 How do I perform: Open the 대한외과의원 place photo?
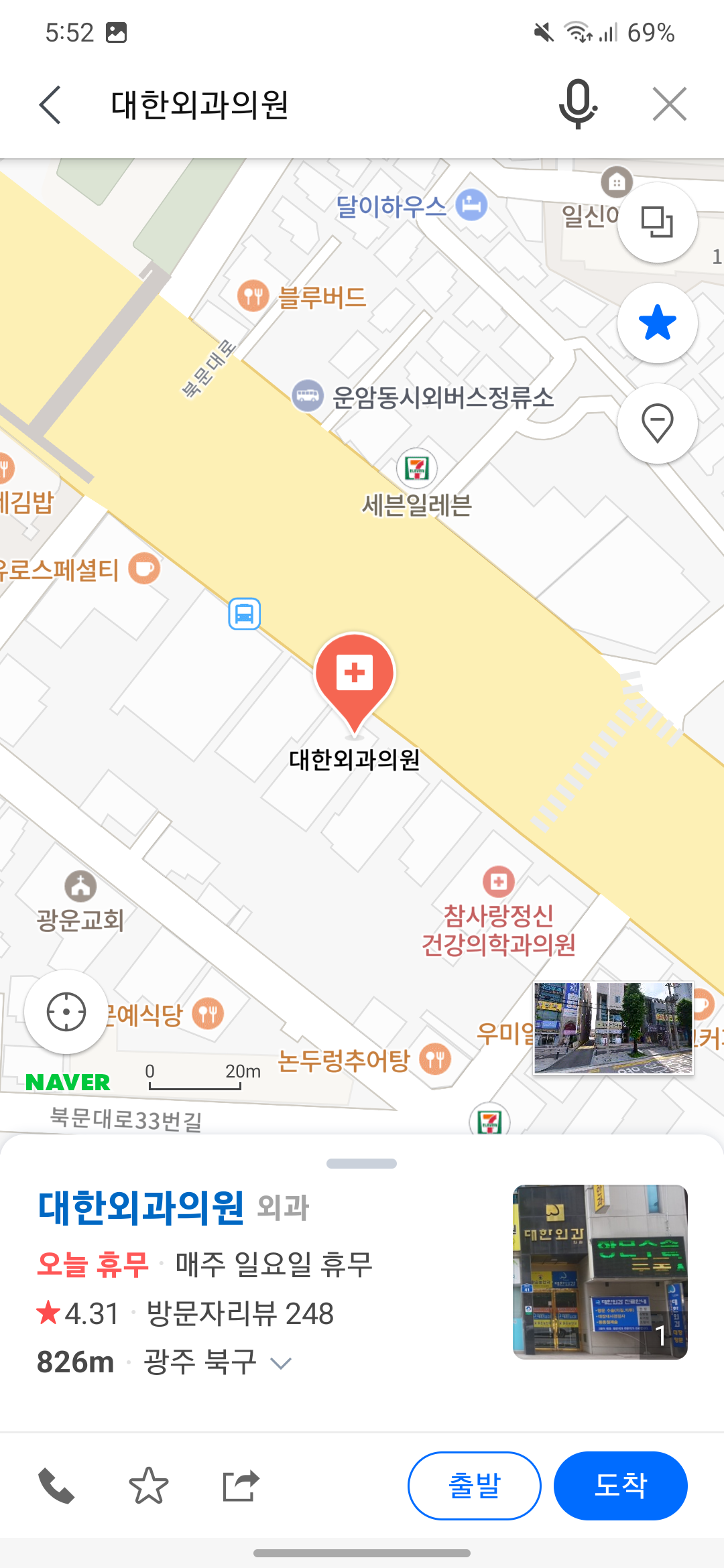point(600,1272)
